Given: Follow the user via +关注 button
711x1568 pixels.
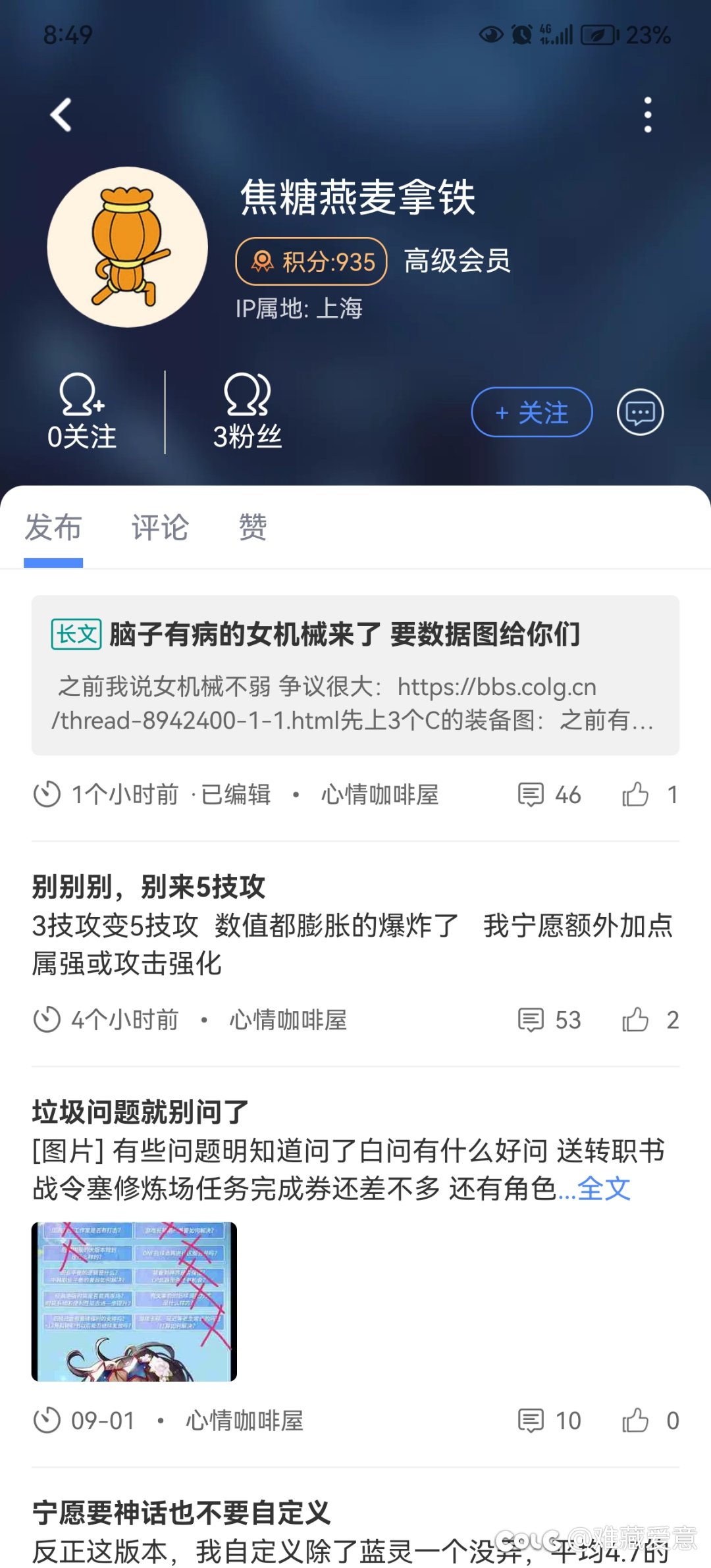Looking at the screenshot, I should coord(532,412).
